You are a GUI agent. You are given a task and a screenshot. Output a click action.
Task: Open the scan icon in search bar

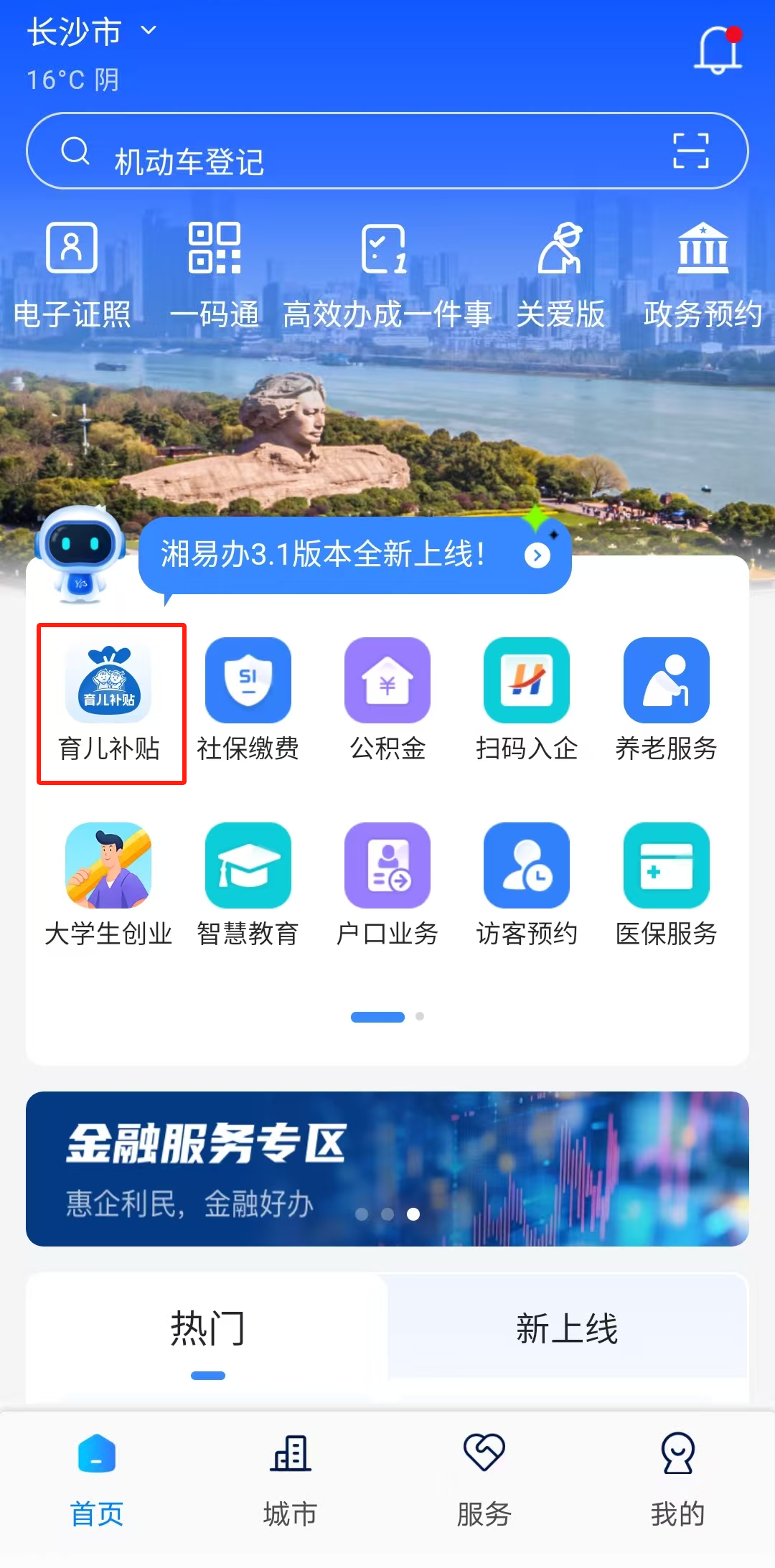(x=690, y=151)
